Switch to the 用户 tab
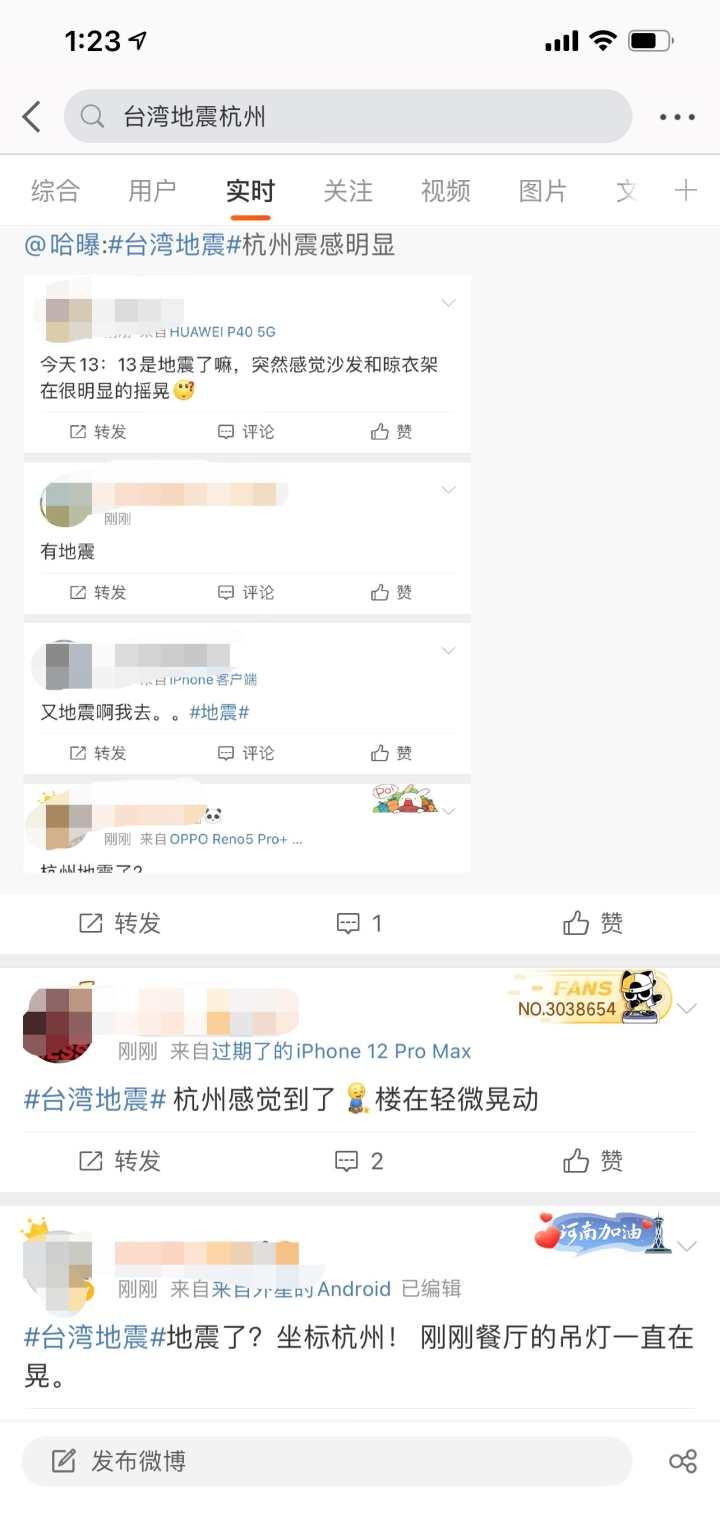Screen dimensions: 720x1514 pos(152,191)
